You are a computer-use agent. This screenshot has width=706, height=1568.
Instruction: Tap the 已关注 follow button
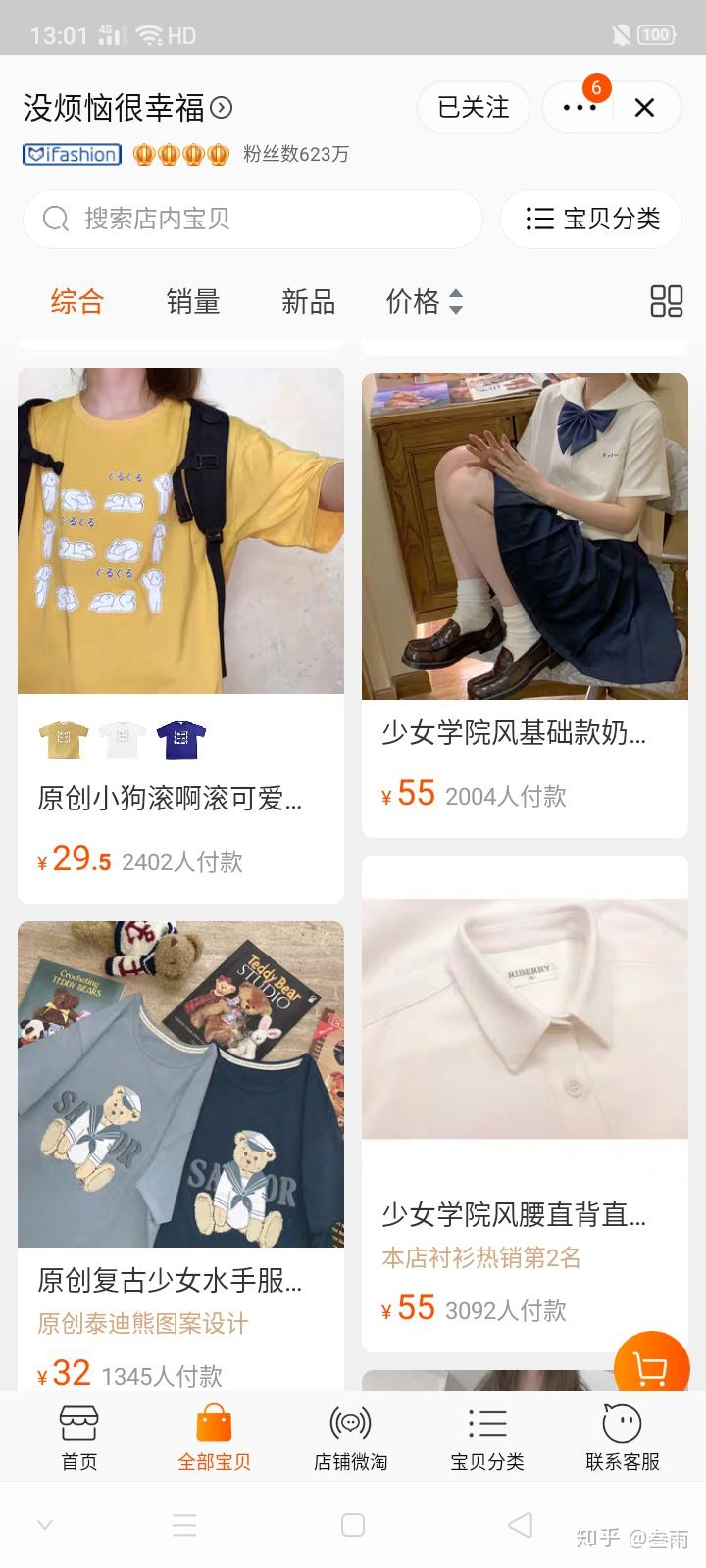click(473, 107)
